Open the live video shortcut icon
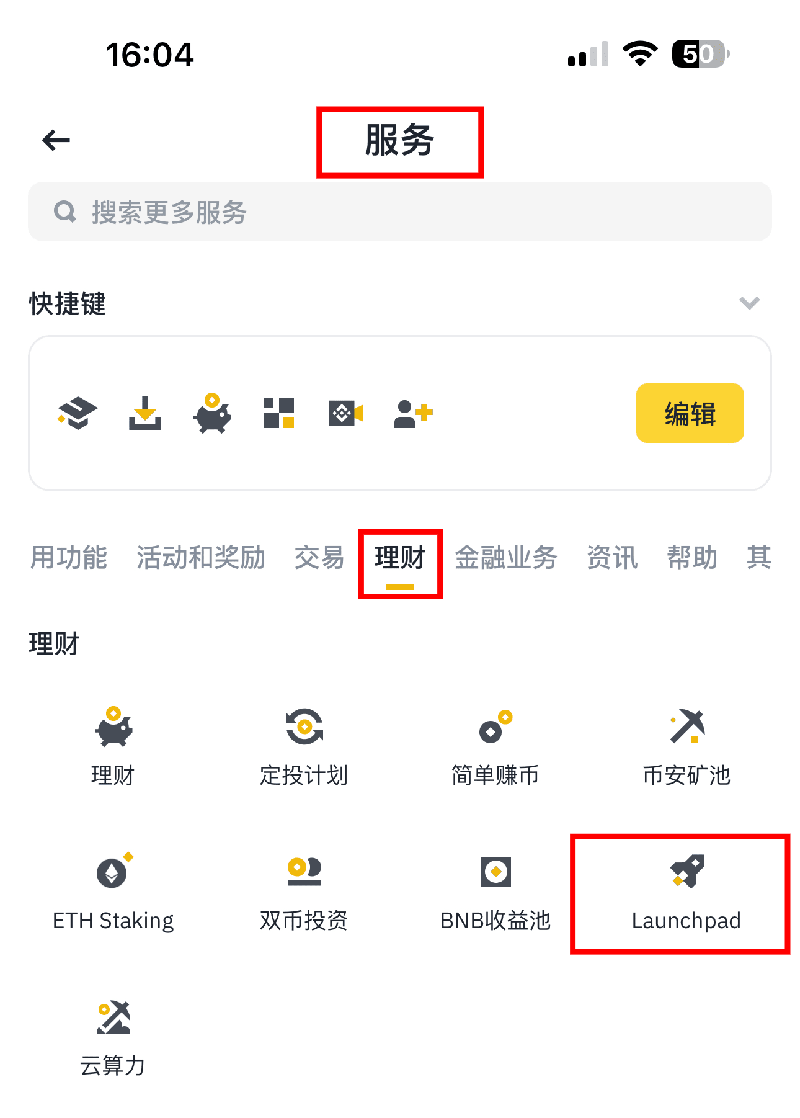This screenshot has height=1118, width=800. click(x=346, y=412)
